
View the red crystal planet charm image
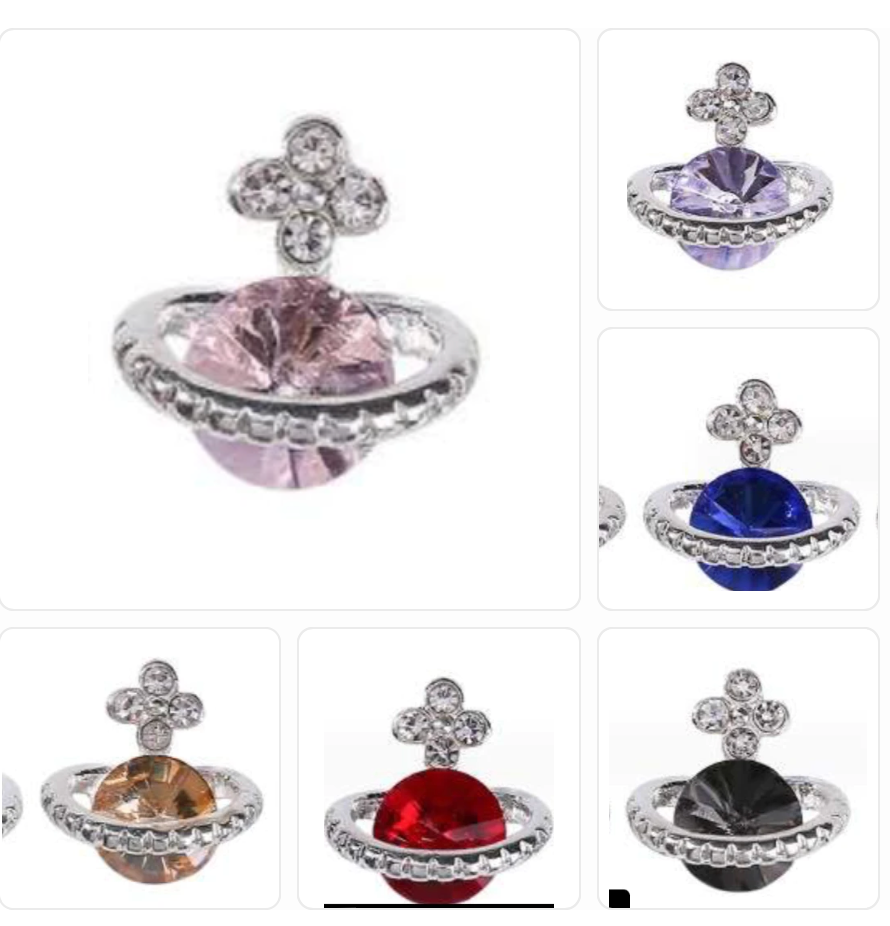(438, 768)
